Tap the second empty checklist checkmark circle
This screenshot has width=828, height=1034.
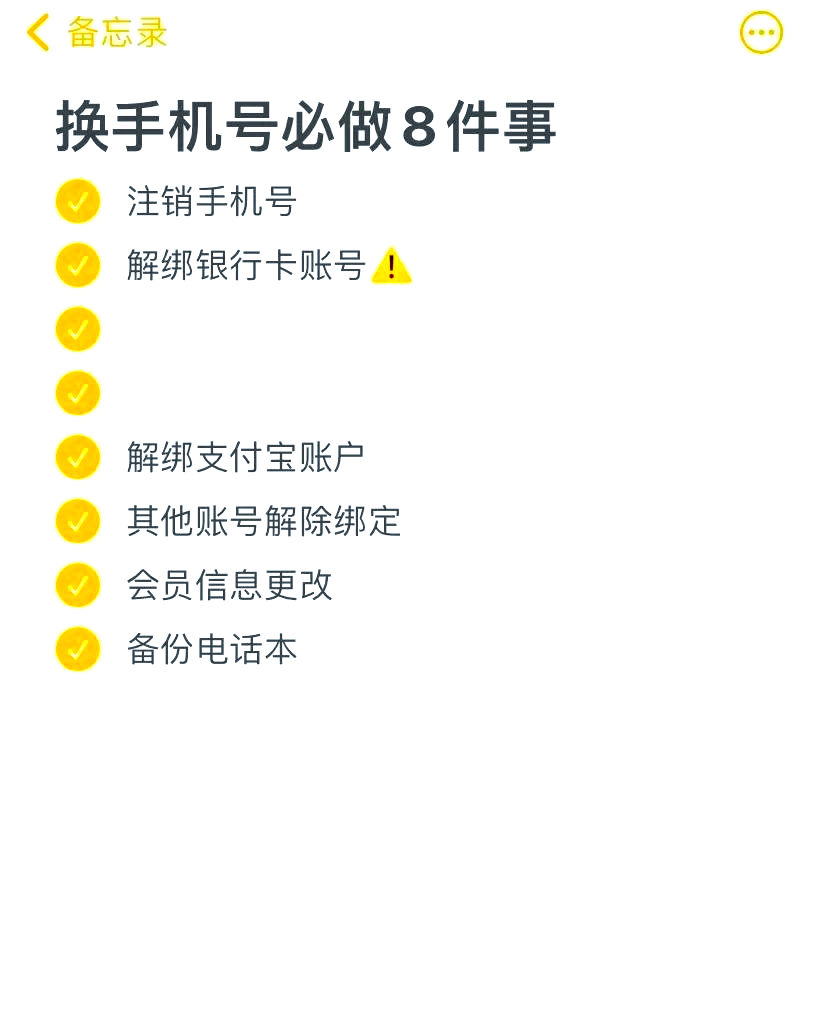coord(77,393)
